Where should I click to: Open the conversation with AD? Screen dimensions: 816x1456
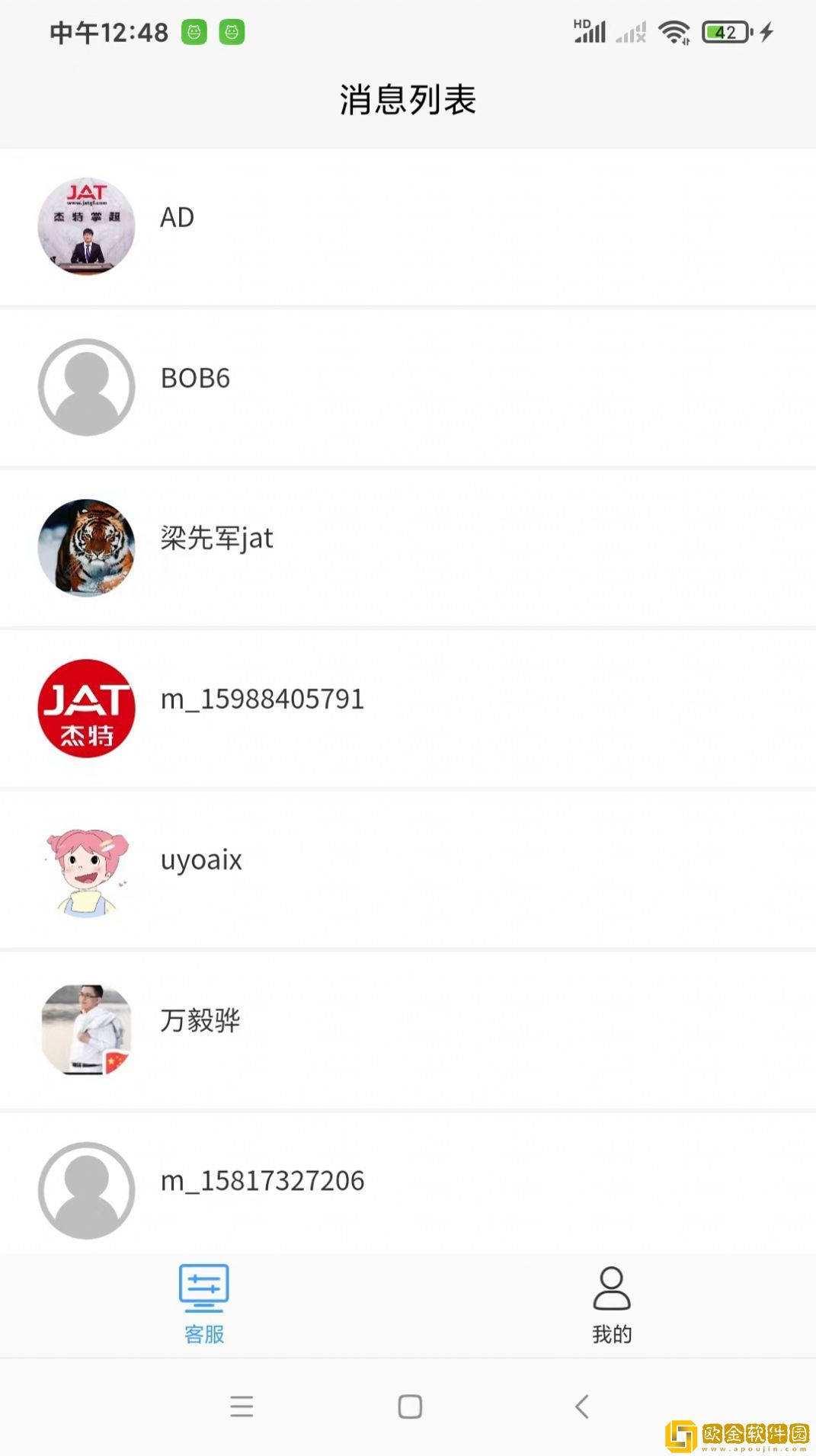coord(408,226)
